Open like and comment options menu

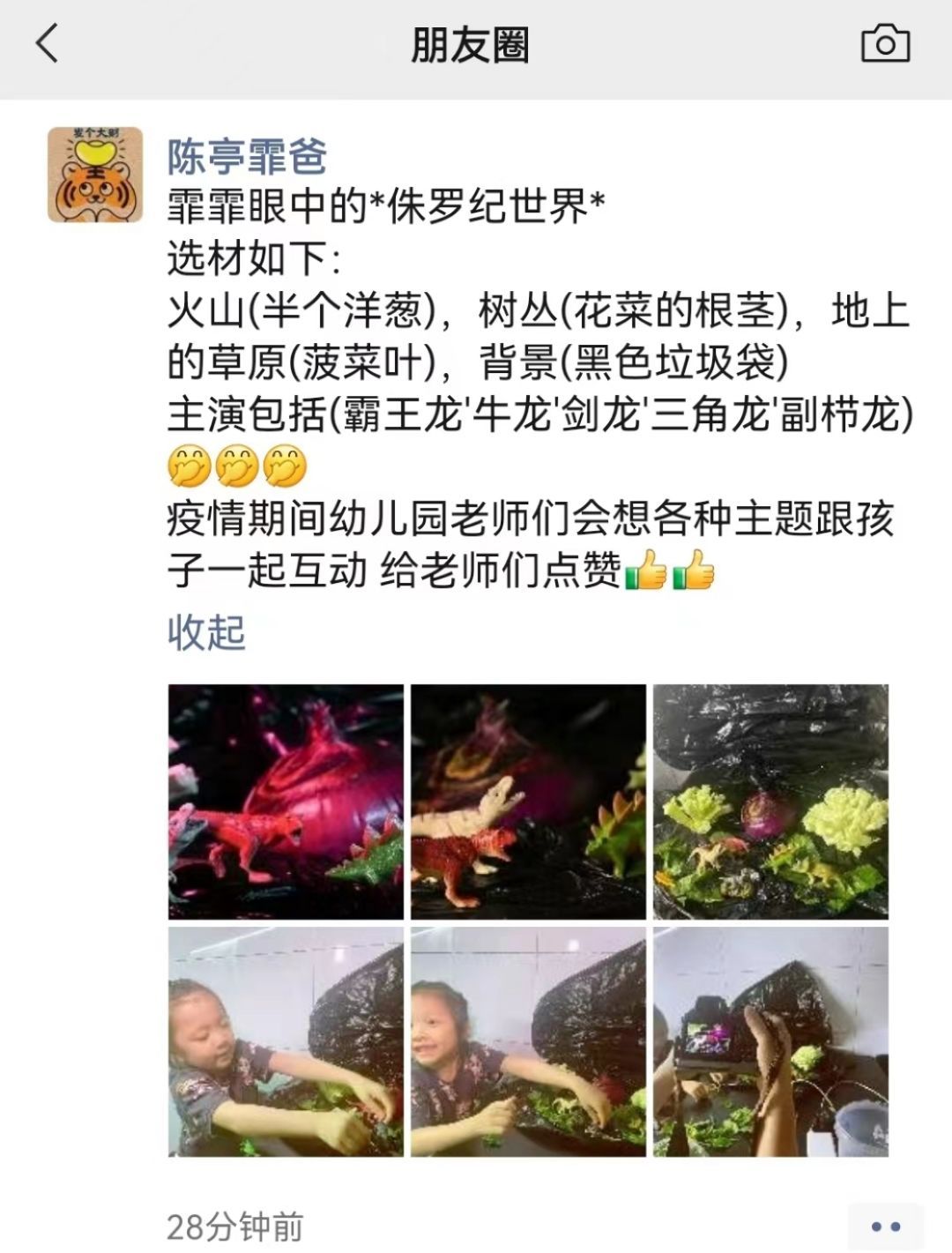click(885, 1226)
